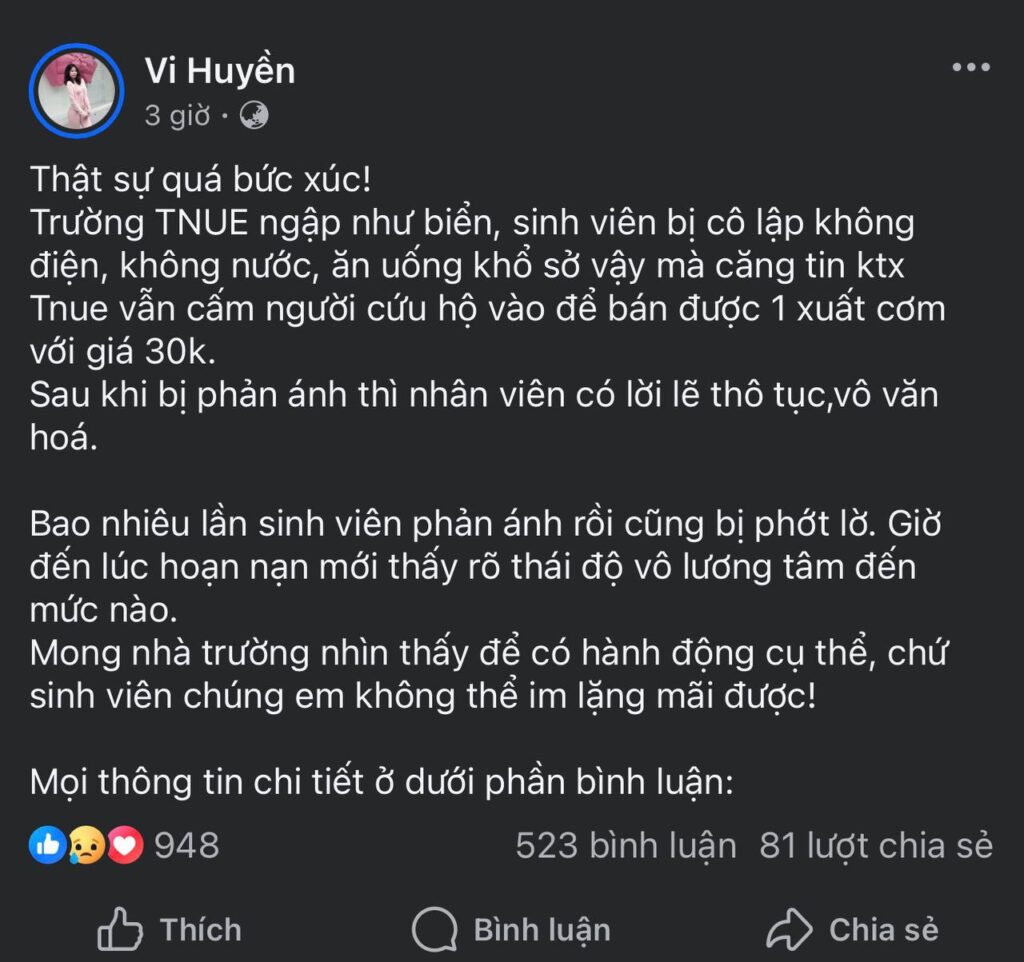Open the Vi Huyền profile name
Image resolution: width=1024 pixels, height=962 pixels.
pyautogui.click(x=219, y=71)
